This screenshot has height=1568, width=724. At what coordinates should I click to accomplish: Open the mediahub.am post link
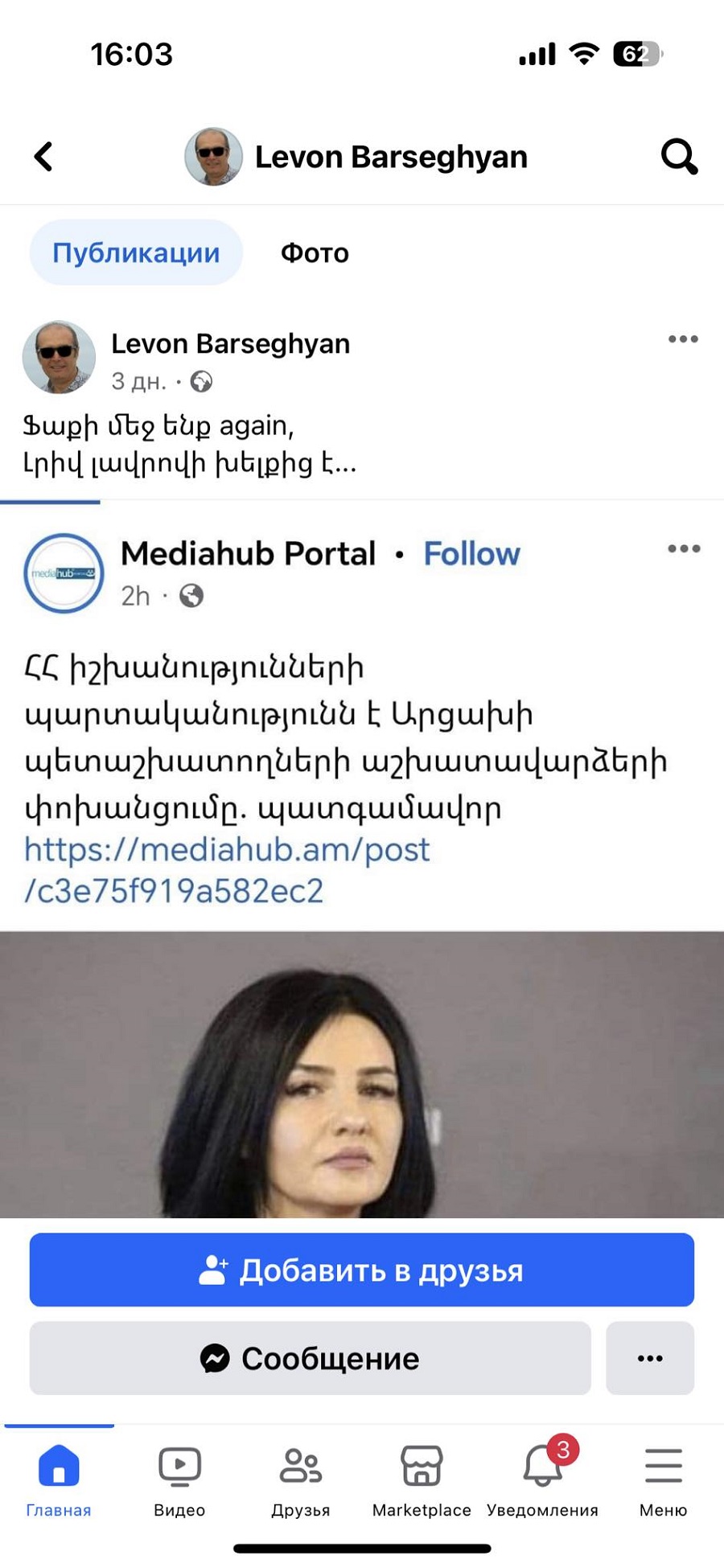click(x=227, y=870)
